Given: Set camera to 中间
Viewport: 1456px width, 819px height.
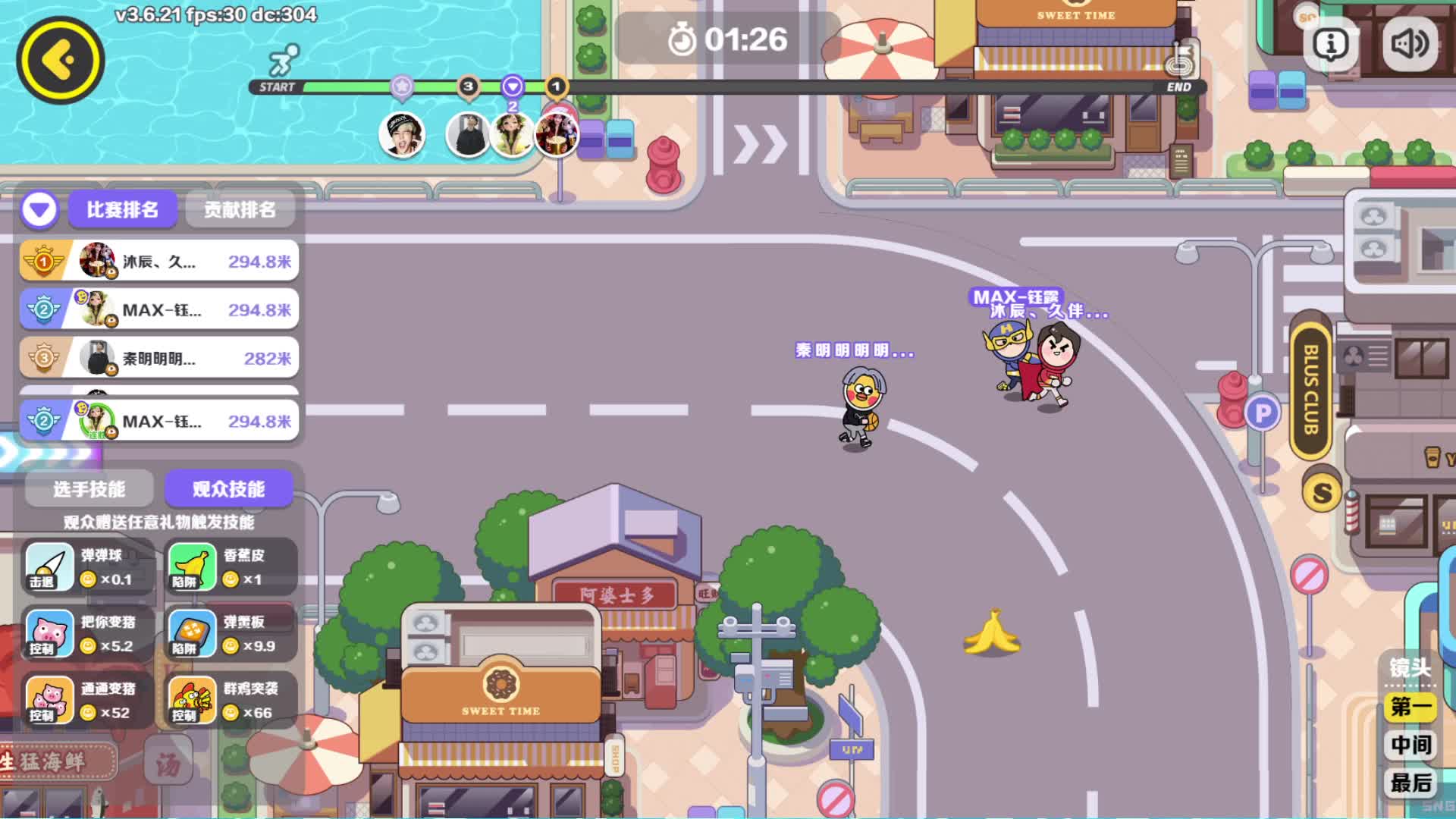Looking at the screenshot, I should point(1410,745).
